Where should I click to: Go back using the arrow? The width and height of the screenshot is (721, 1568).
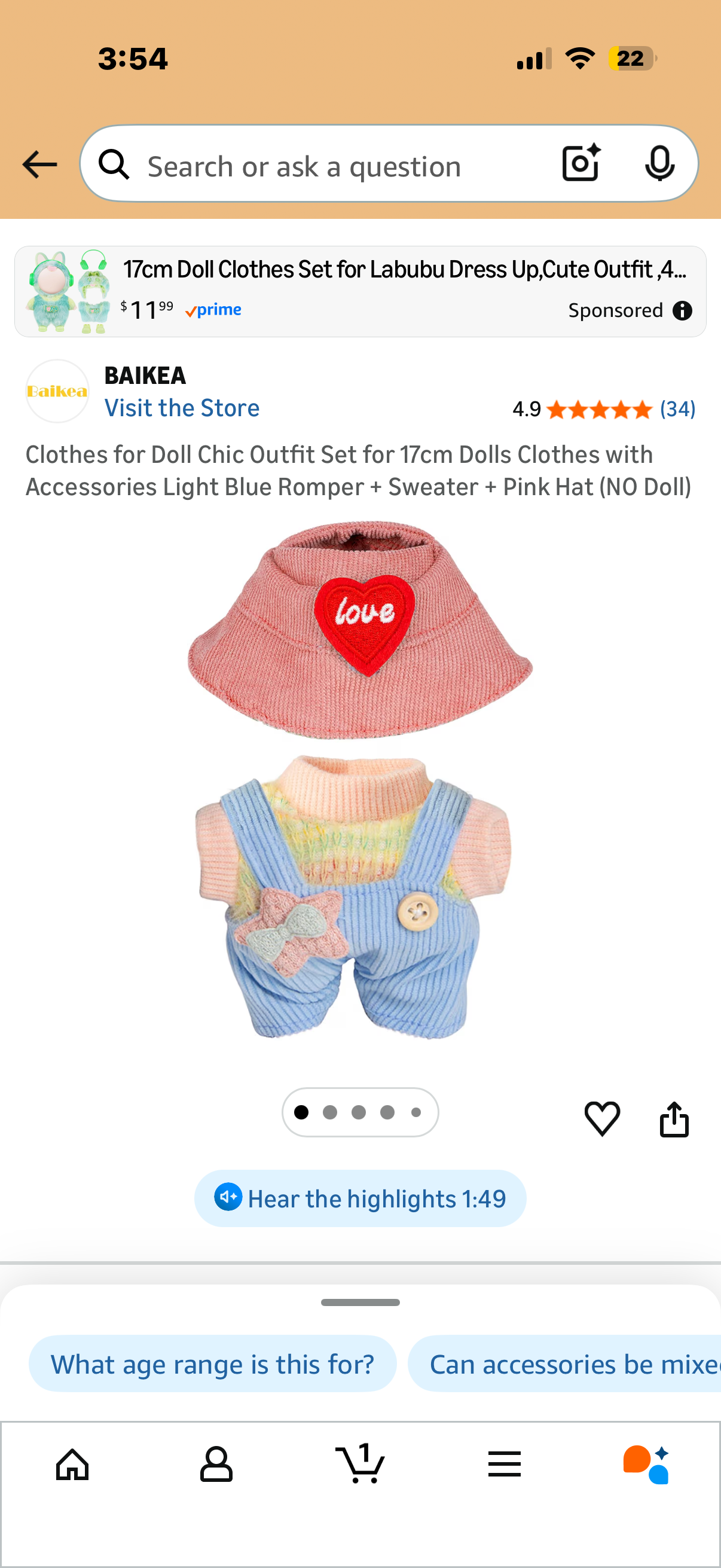(x=39, y=164)
